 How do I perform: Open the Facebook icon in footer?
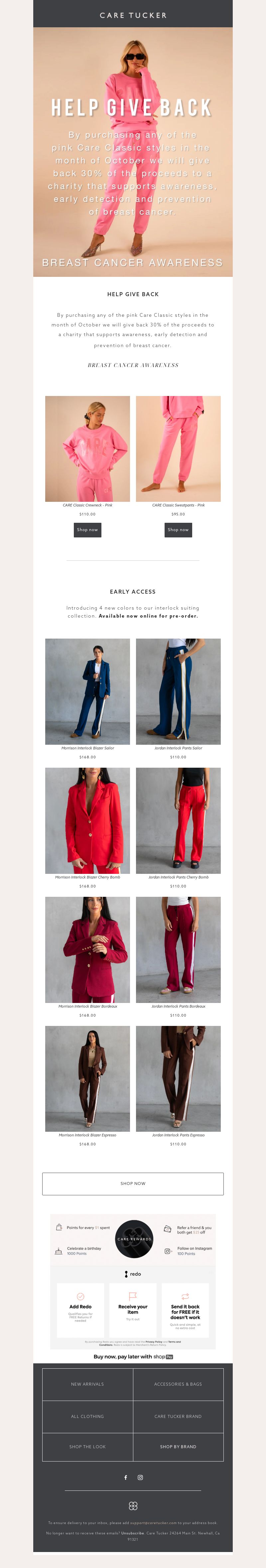coord(126,1477)
